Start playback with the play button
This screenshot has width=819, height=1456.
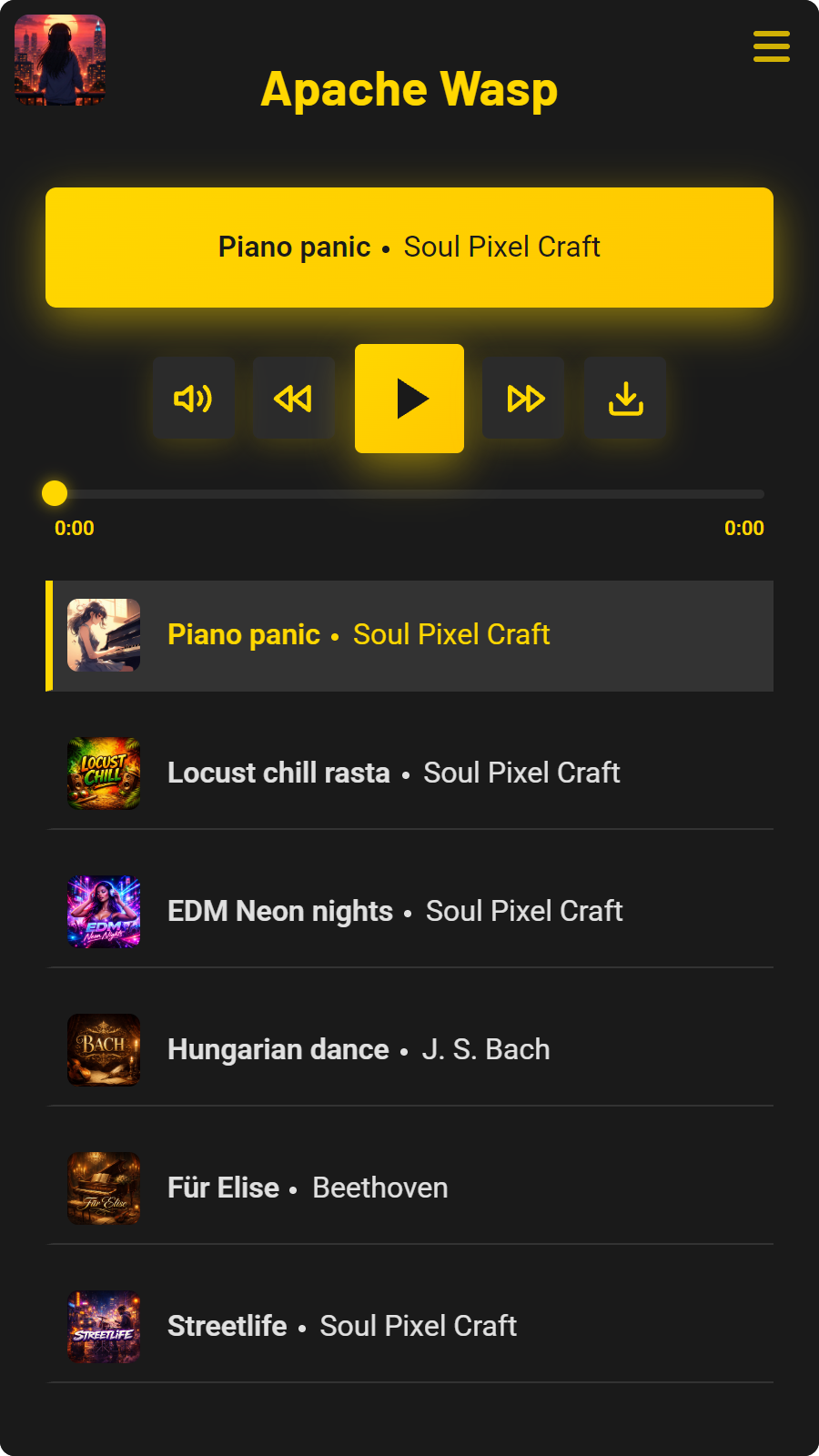[x=409, y=399]
